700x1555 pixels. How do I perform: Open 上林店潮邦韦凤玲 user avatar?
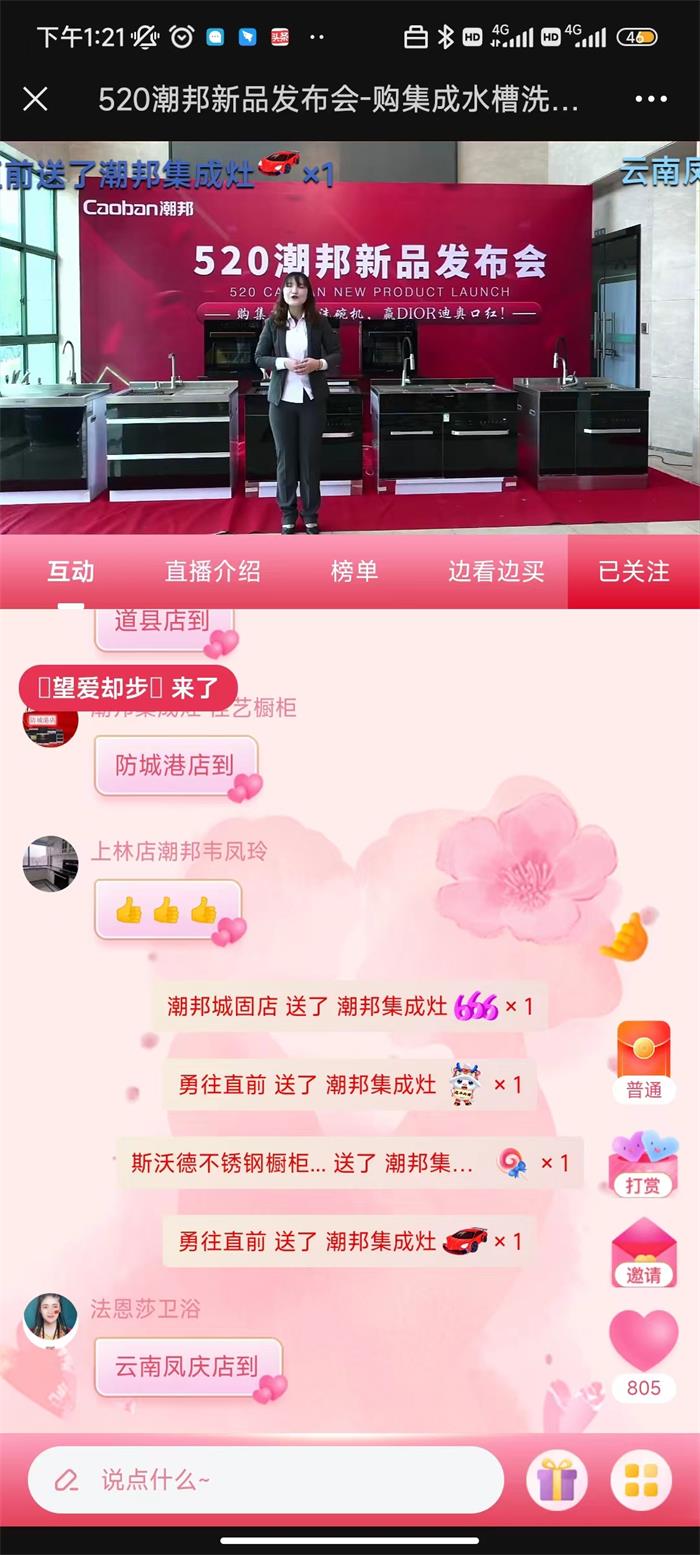(50, 863)
